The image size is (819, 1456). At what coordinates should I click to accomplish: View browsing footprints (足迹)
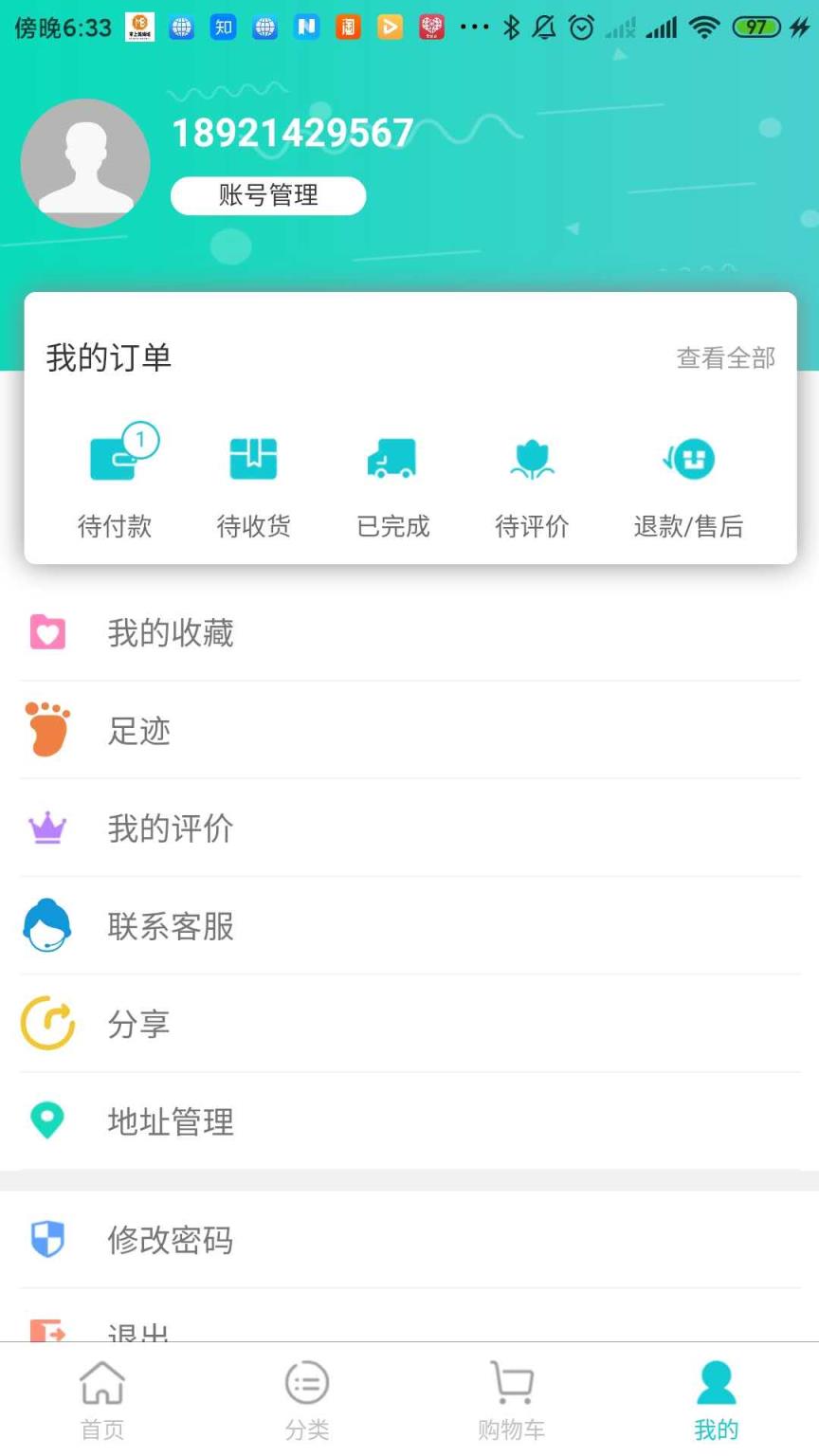pos(139,731)
